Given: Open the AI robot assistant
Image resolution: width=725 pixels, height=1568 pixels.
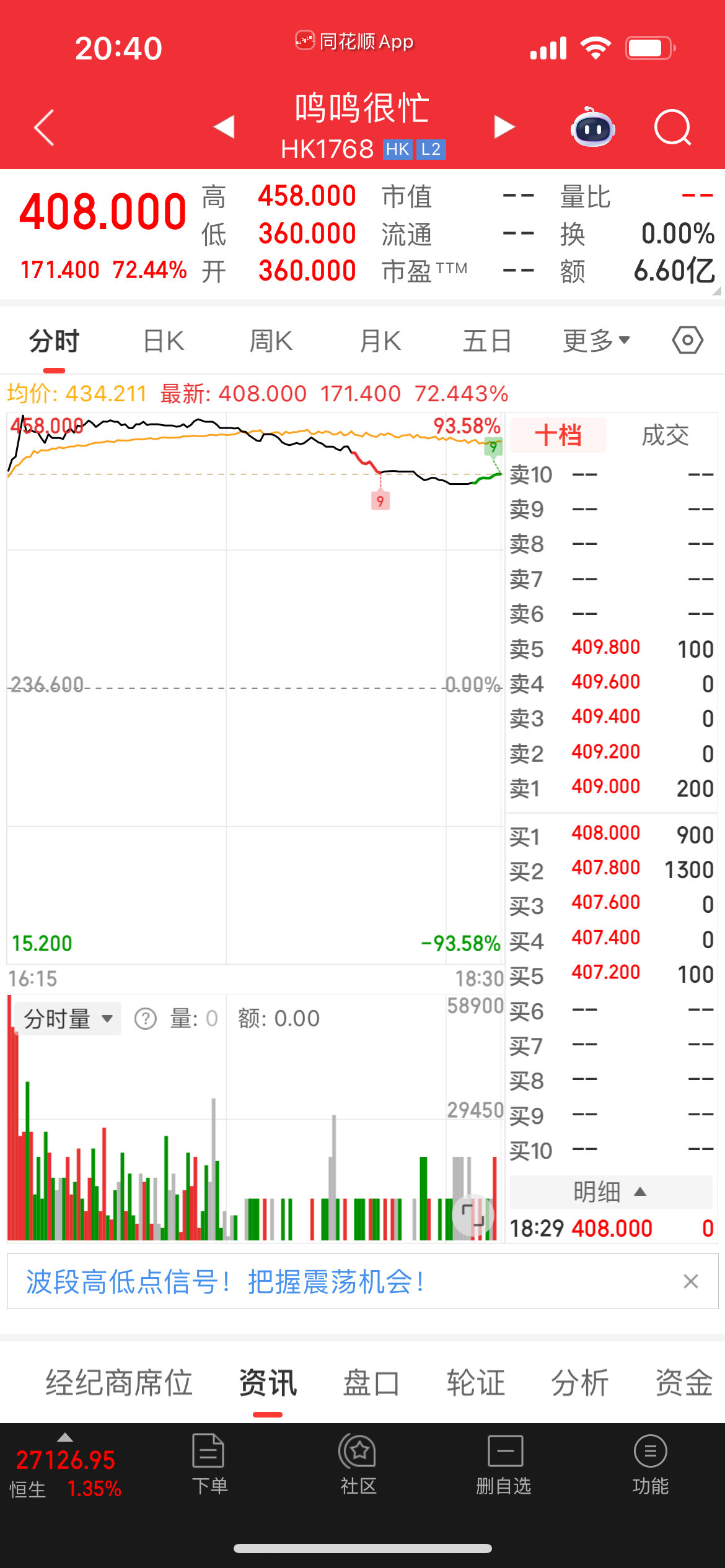Looking at the screenshot, I should coord(592,128).
